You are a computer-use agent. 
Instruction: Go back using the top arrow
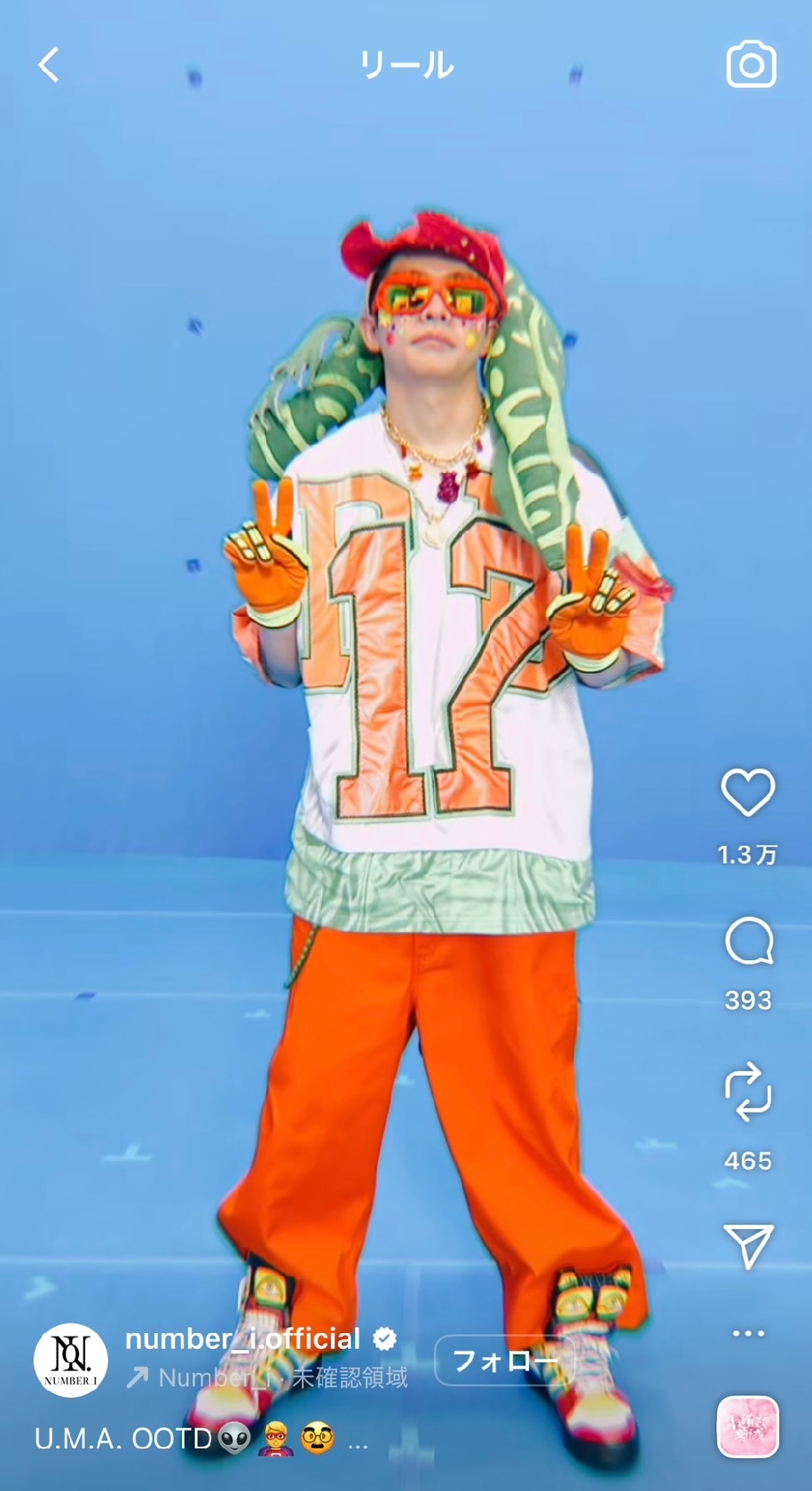50,65
